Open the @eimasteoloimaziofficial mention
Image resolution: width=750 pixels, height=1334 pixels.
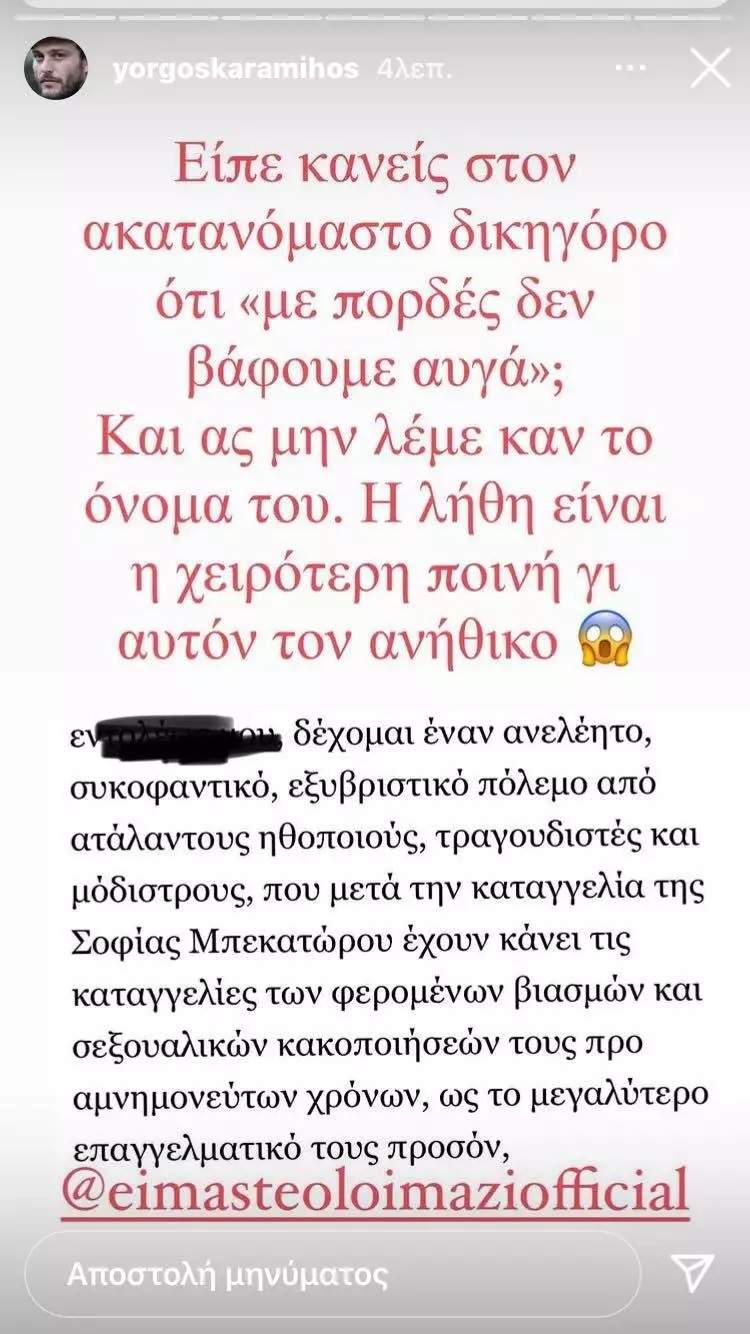(374, 1191)
